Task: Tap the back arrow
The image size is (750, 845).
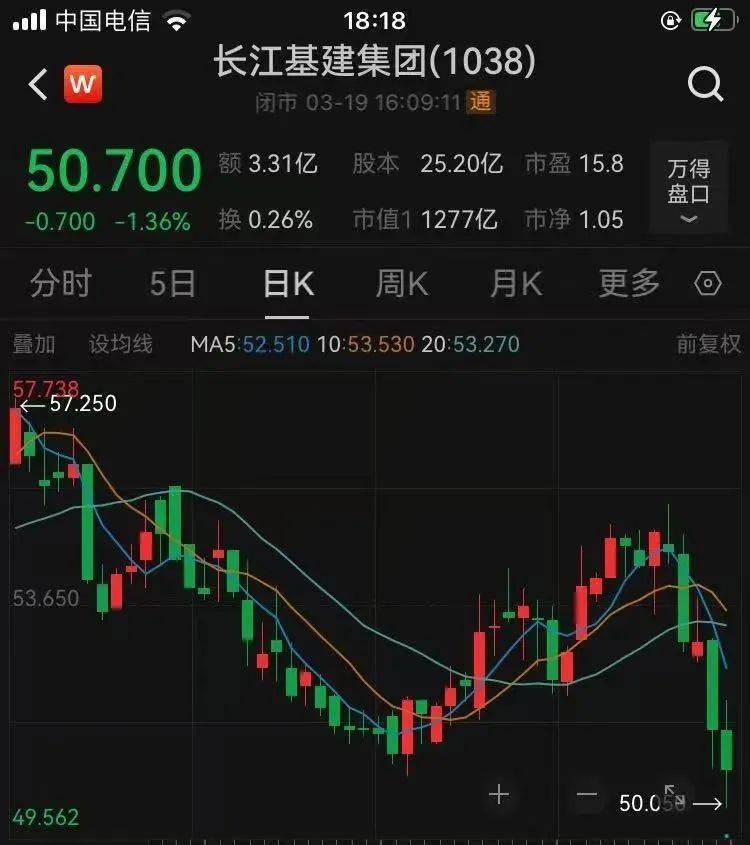Action: [x=35, y=85]
